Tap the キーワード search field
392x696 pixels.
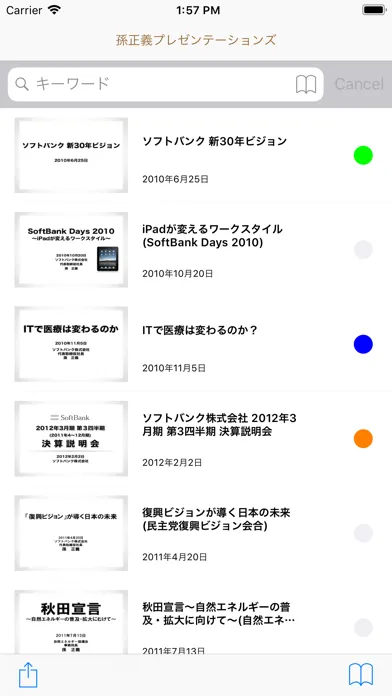[165, 84]
